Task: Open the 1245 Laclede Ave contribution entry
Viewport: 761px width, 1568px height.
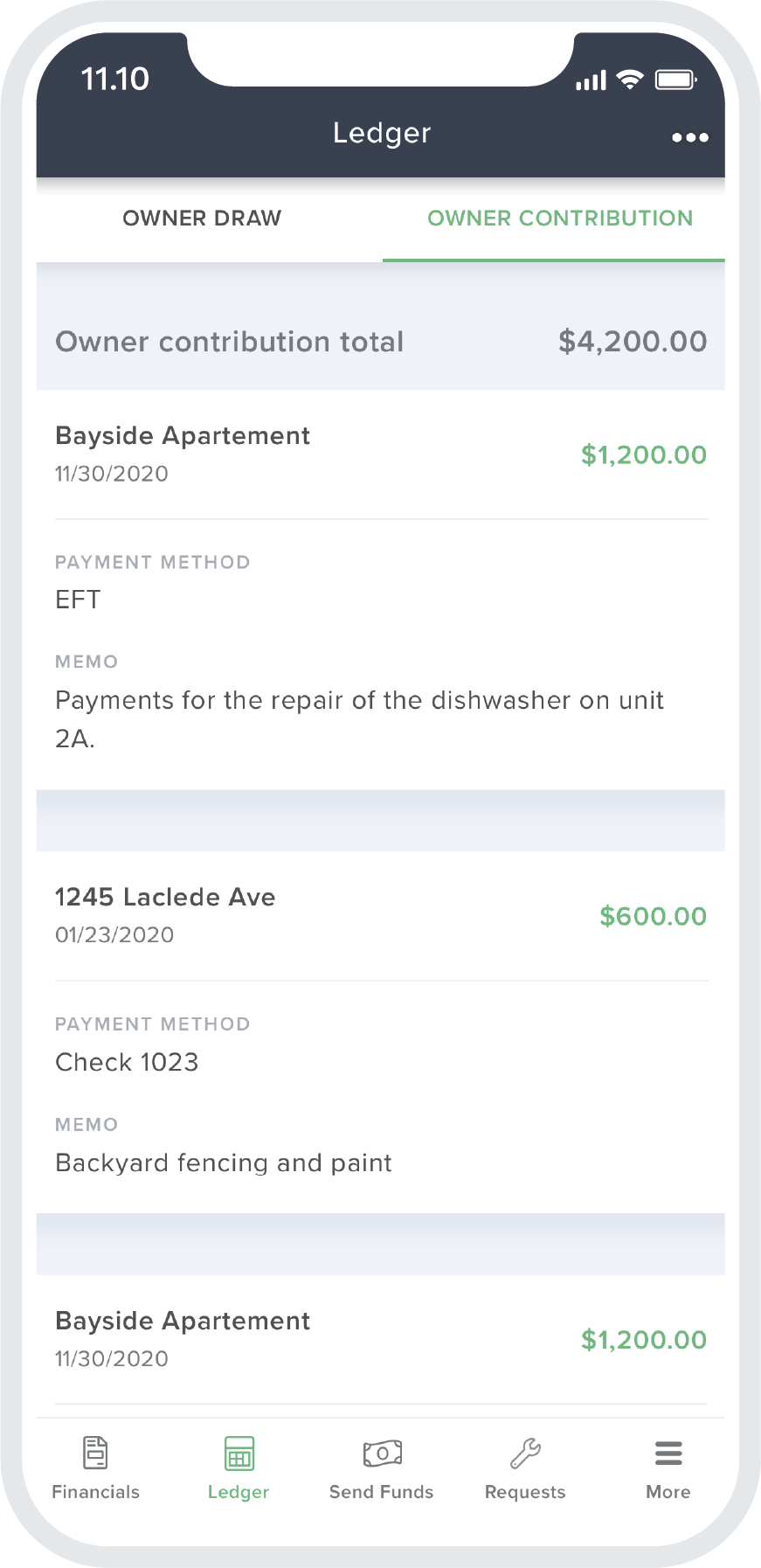Action: point(381,916)
